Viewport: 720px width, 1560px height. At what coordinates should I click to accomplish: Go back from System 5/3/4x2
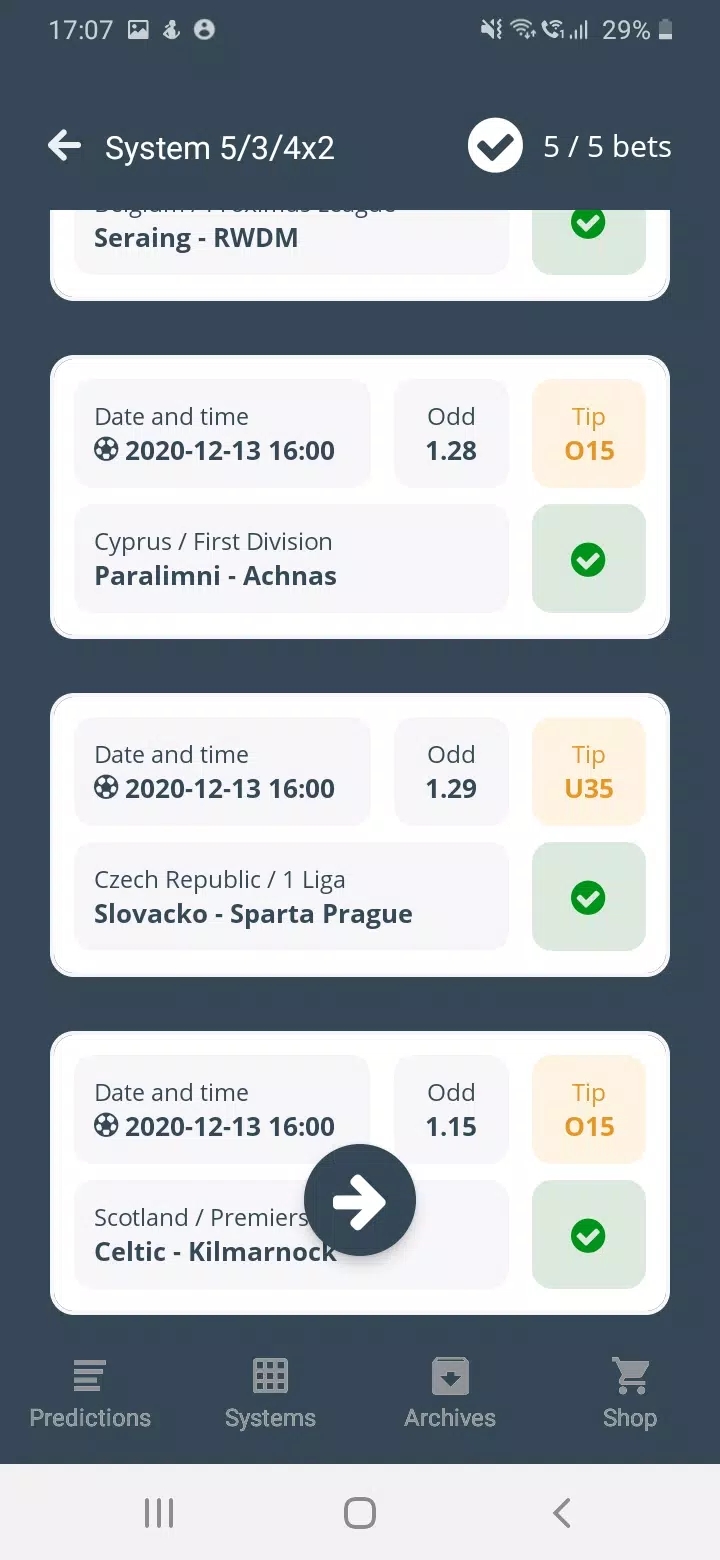65,146
